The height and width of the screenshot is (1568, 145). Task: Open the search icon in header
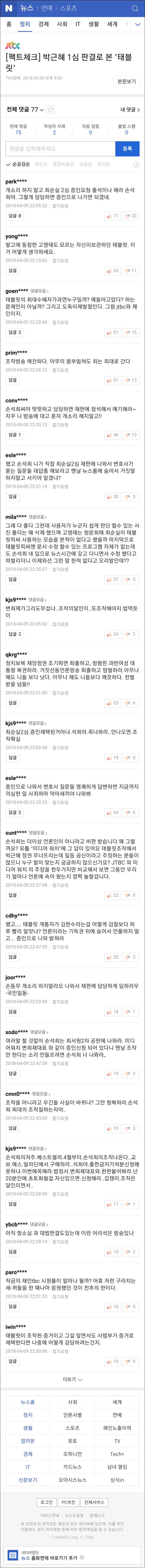pyautogui.click(x=135, y=8)
